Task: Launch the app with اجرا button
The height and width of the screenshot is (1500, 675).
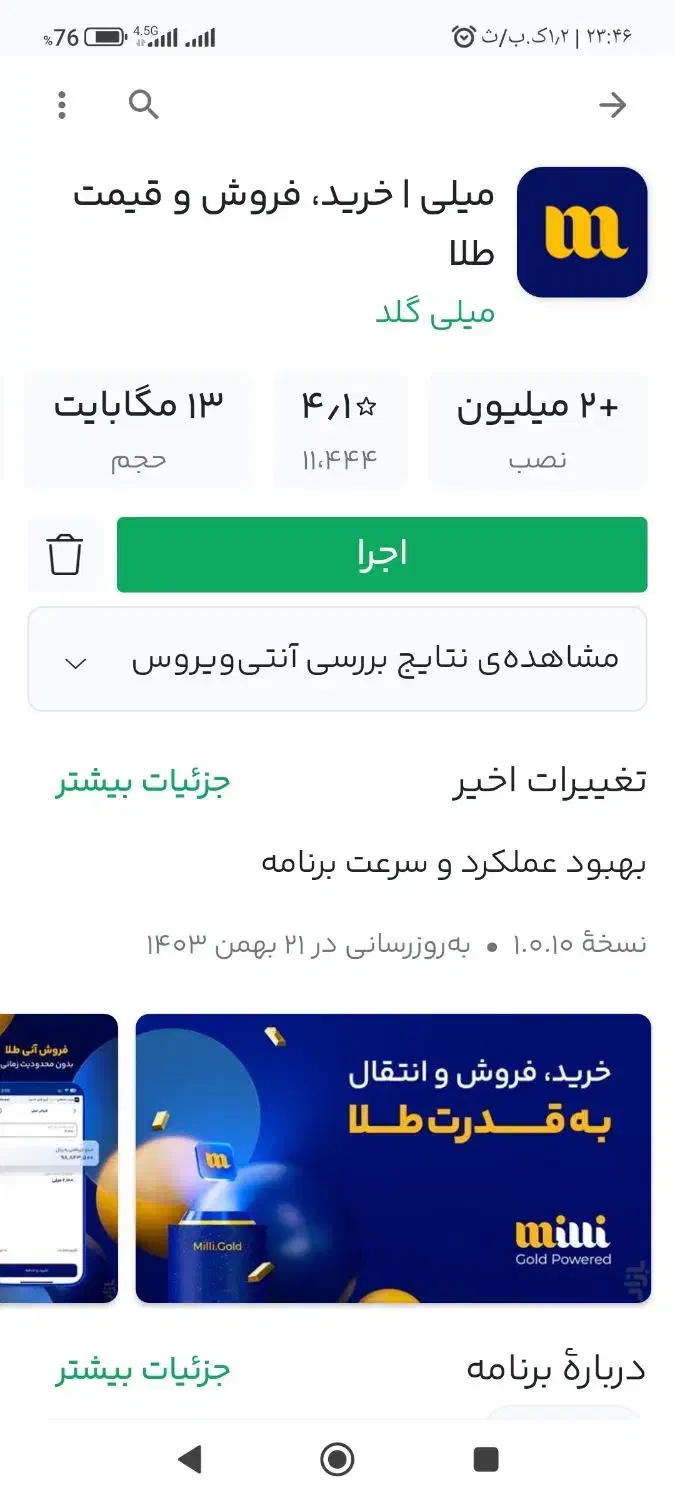Action: pyautogui.click(x=382, y=554)
